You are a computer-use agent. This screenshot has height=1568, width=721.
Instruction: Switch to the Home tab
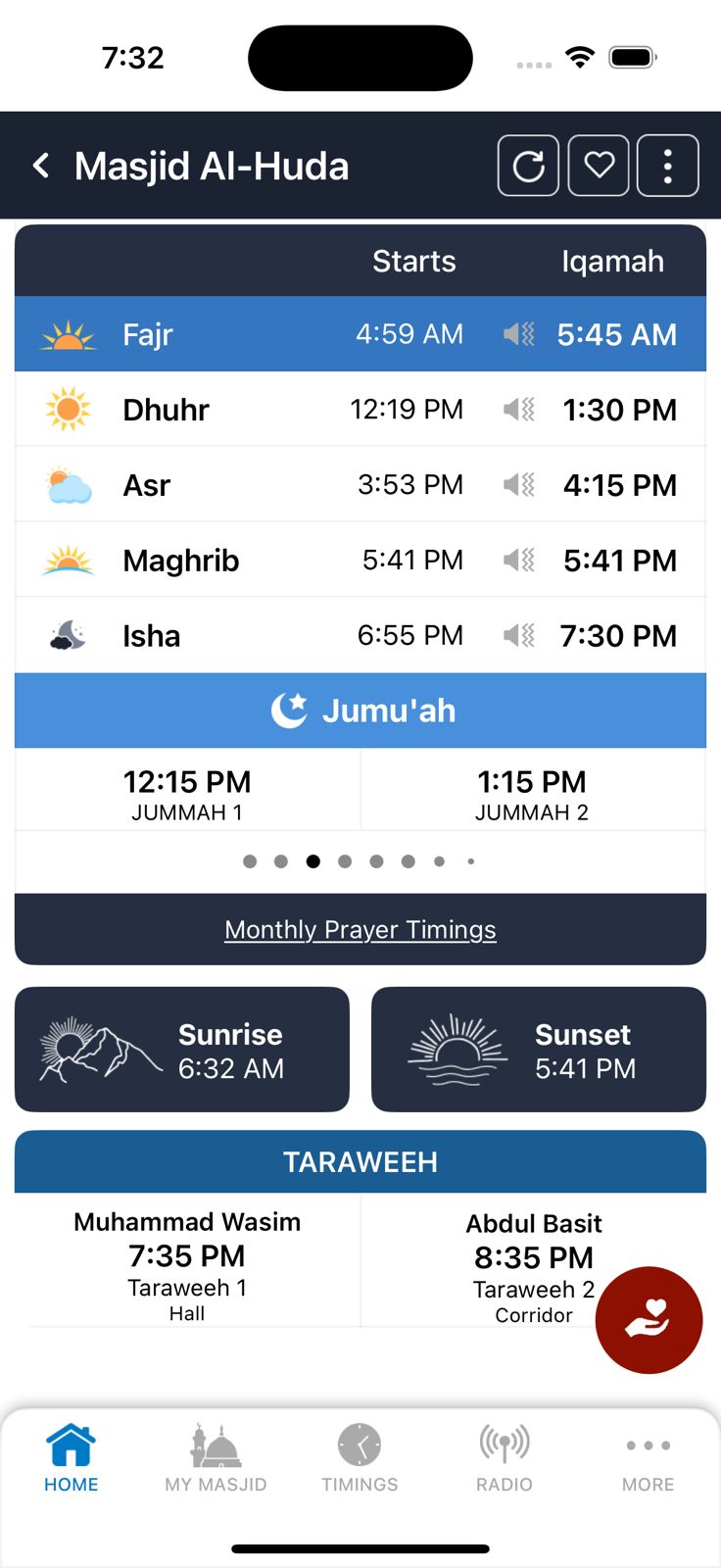(x=72, y=1457)
